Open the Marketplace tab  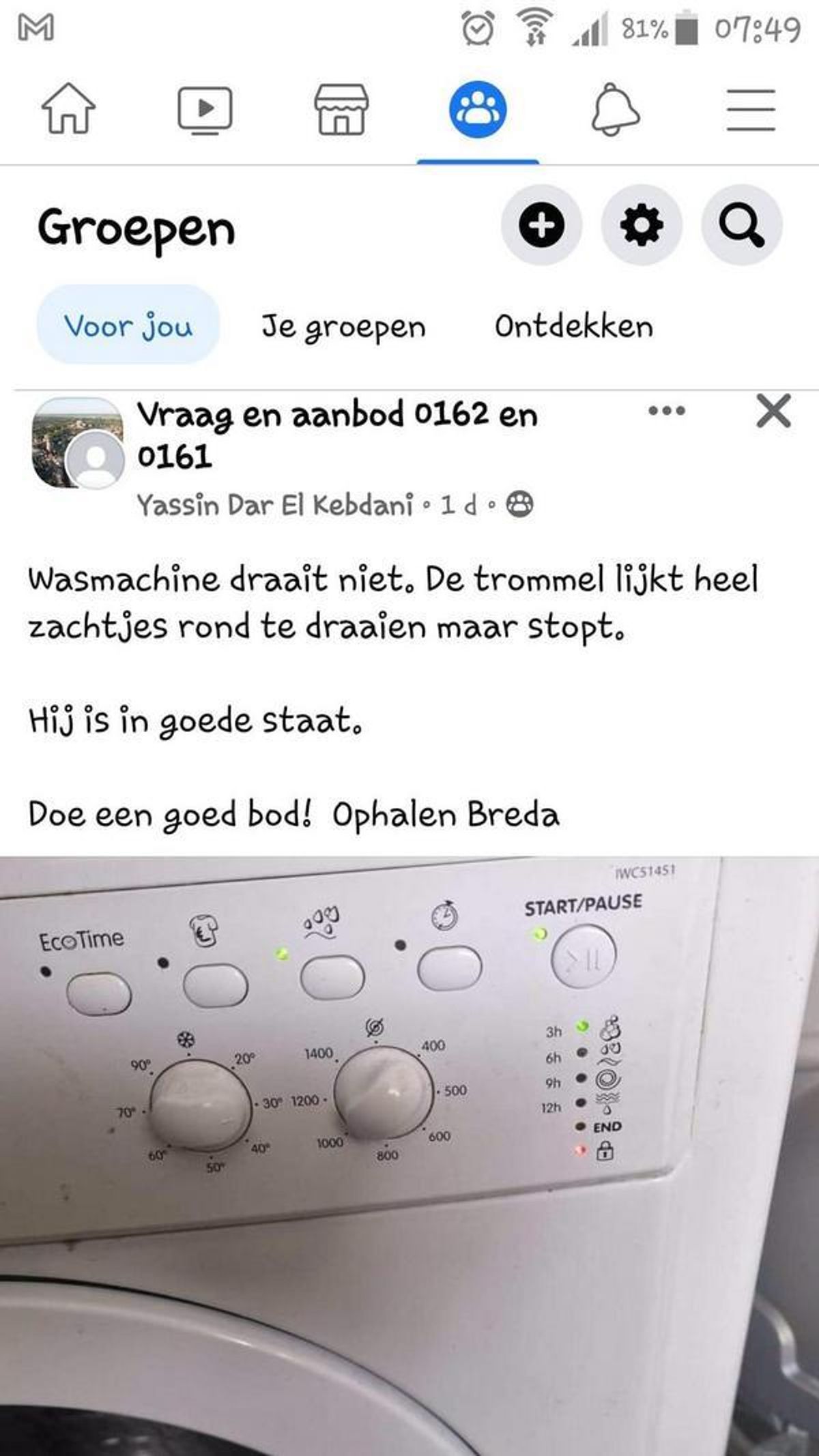pyautogui.click(x=341, y=109)
